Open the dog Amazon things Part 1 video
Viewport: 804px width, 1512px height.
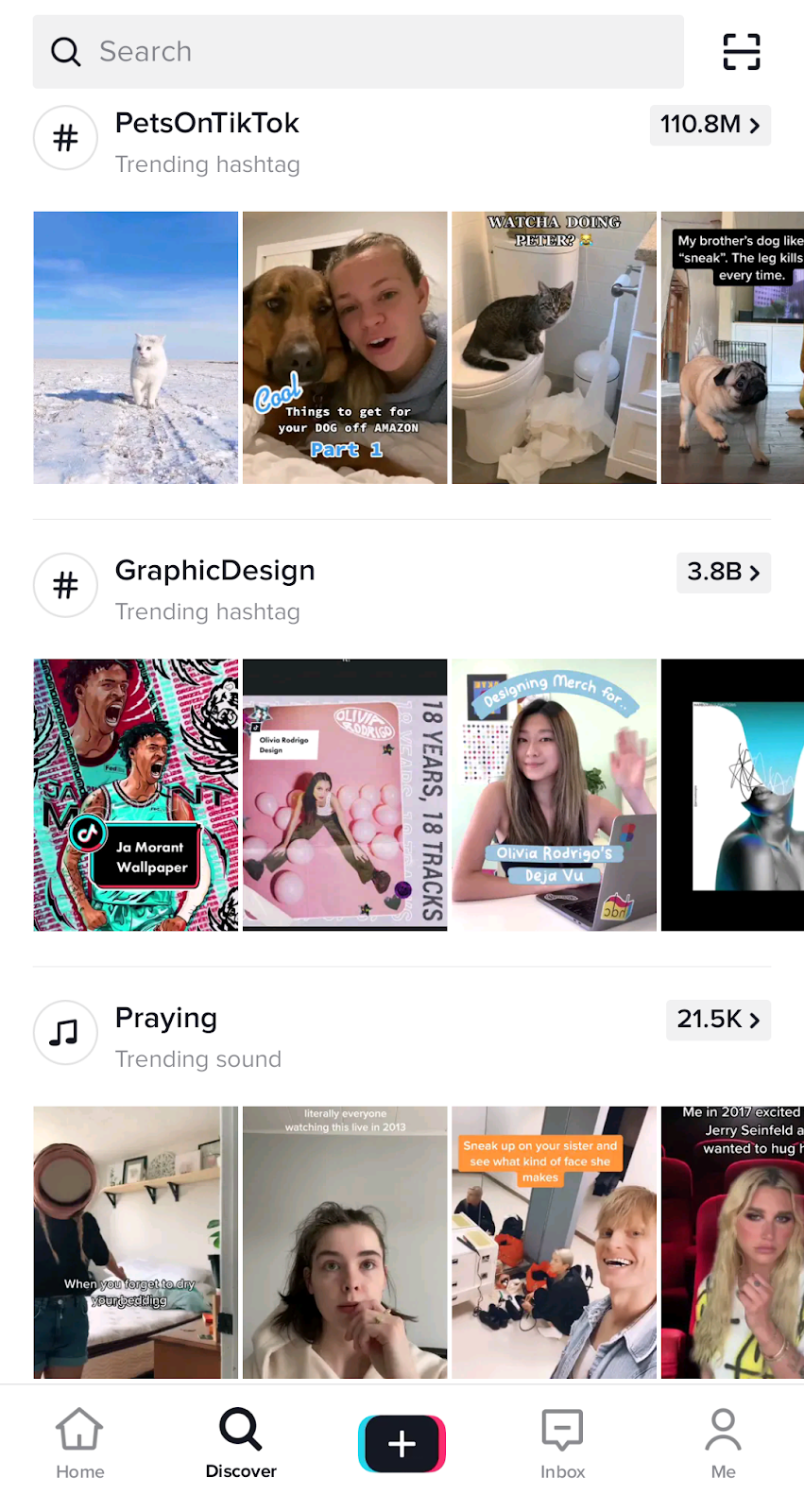click(345, 348)
